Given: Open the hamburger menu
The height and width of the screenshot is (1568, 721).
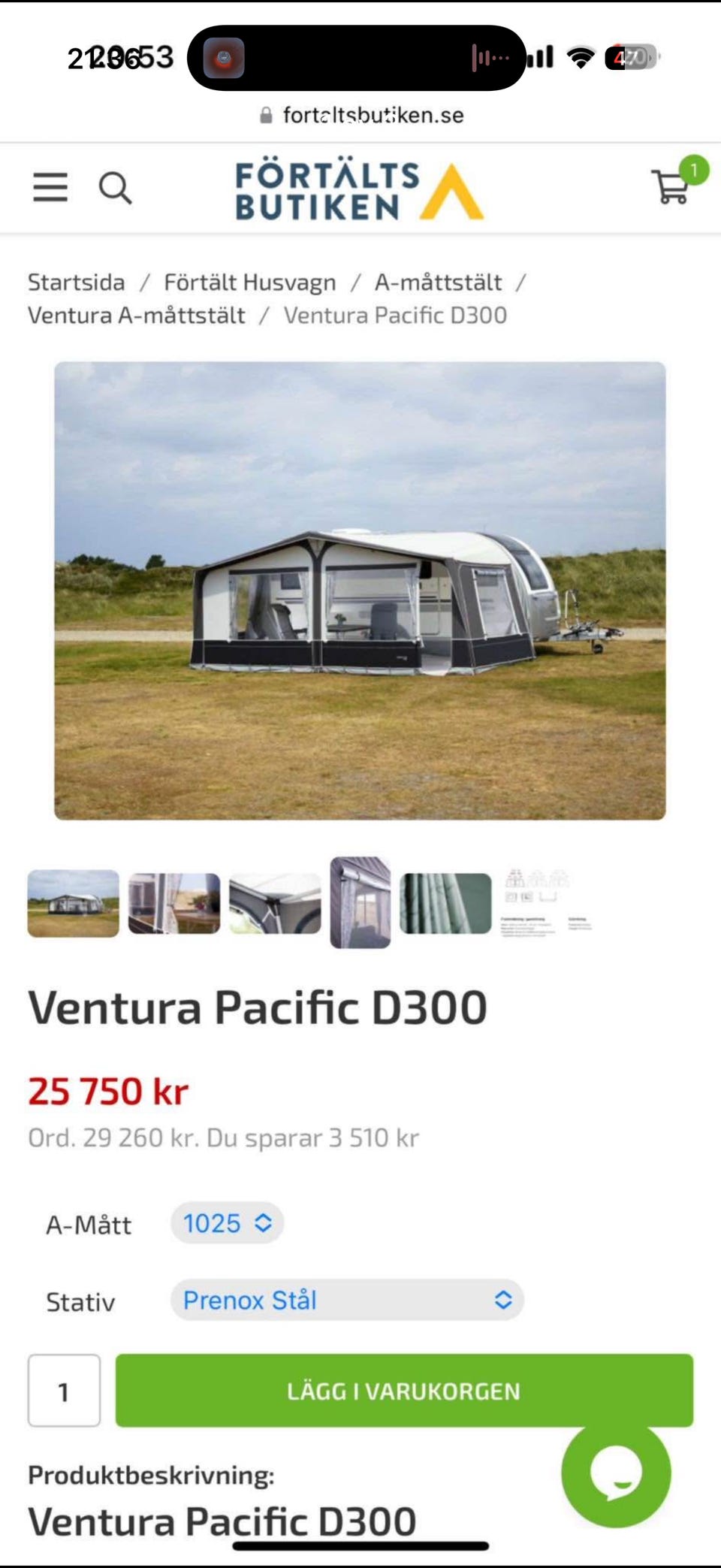Looking at the screenshot, I should coord(50,187).
